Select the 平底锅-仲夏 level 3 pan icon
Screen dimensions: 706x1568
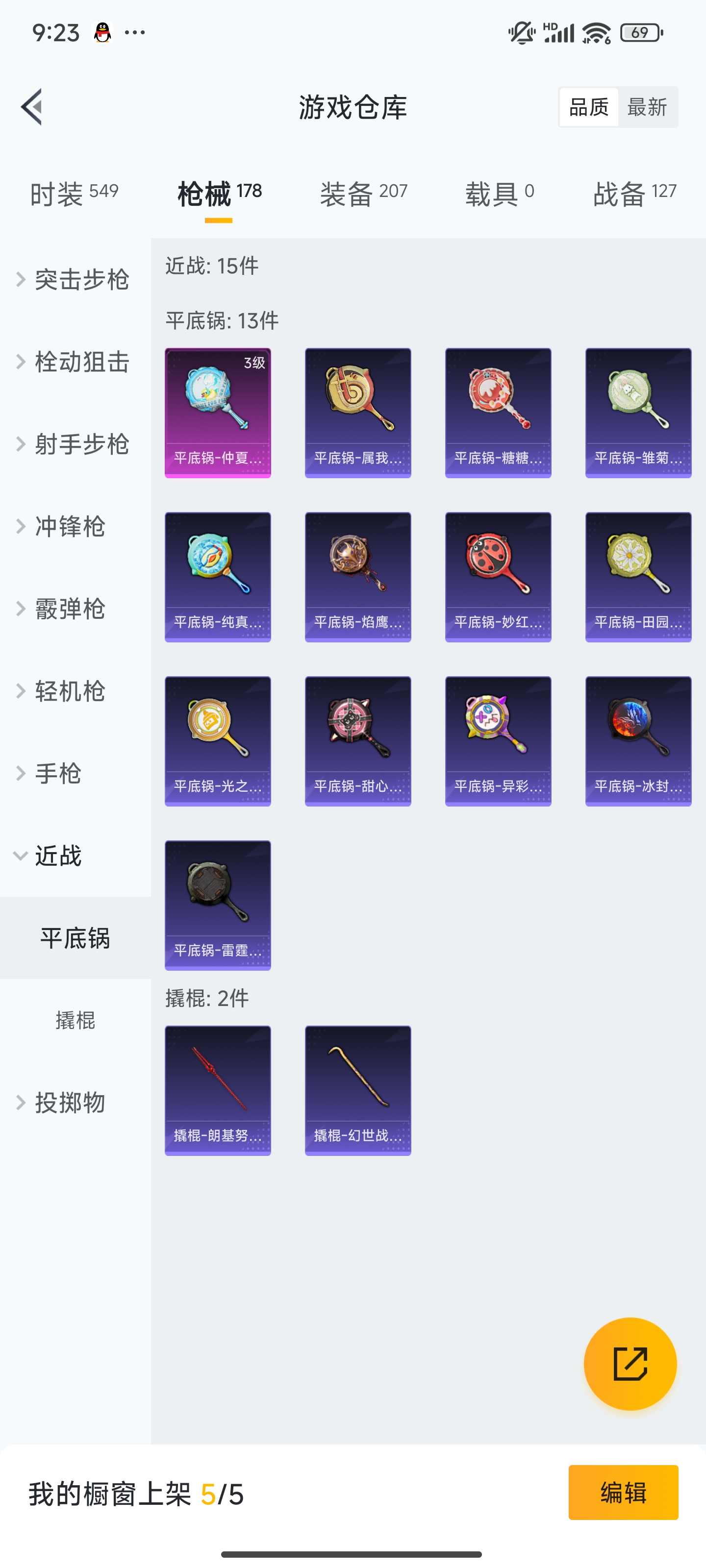[218, 412]
